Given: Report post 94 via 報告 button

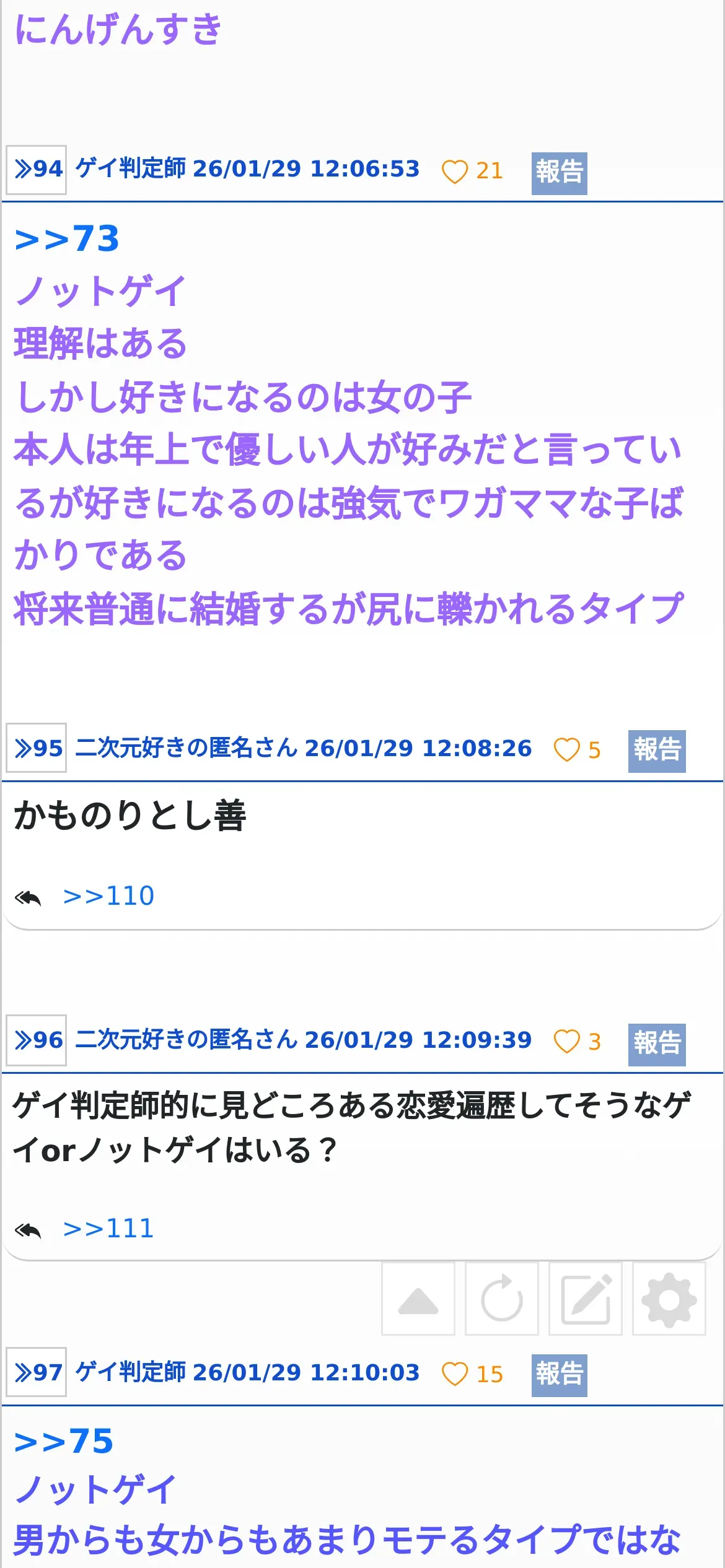Looking at the screenshot, I should pos(559,173).
